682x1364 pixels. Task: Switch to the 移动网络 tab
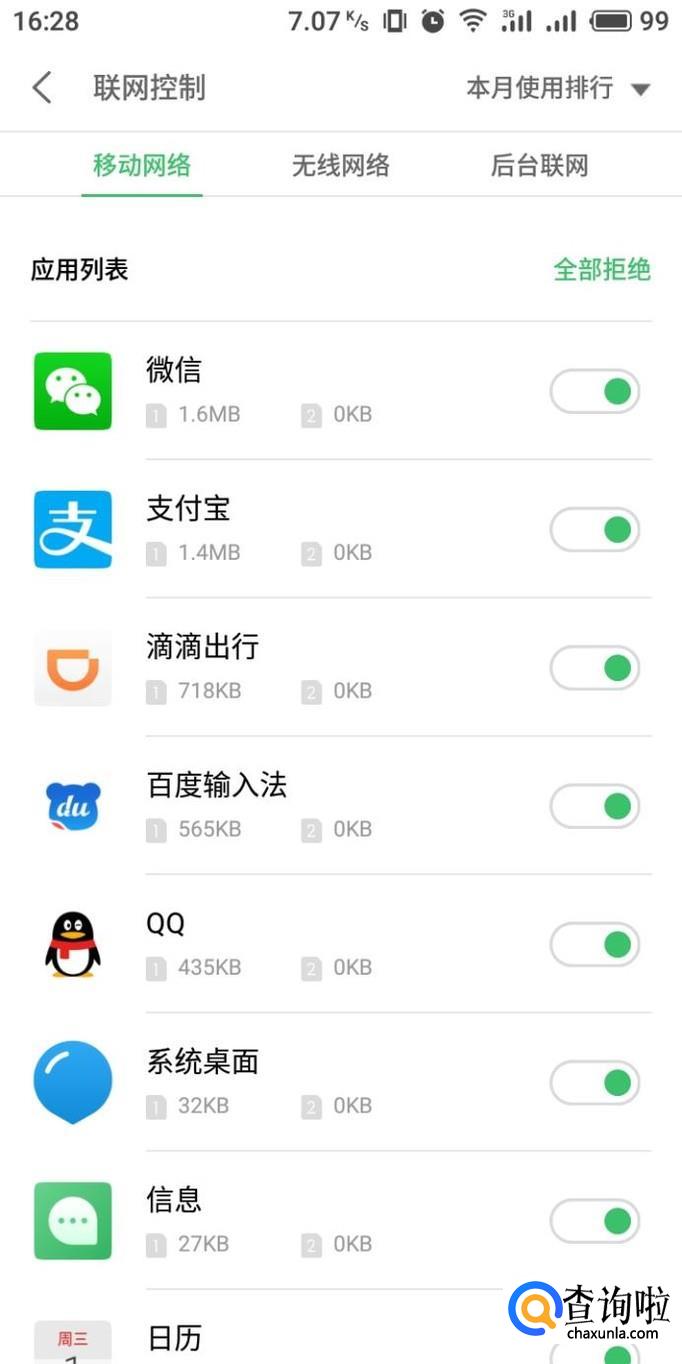pyautogui.click(x=142, y=165)
